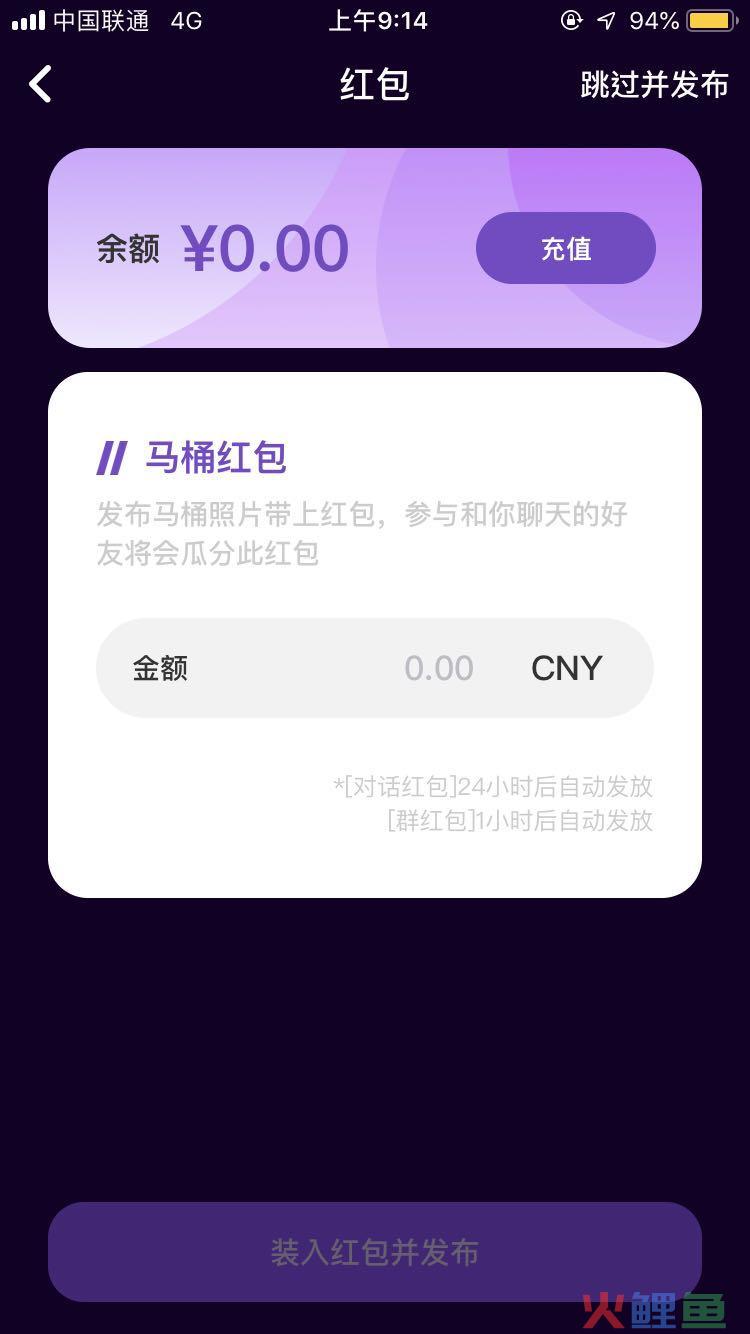Go back using the top-left arrow

[40, 85]
